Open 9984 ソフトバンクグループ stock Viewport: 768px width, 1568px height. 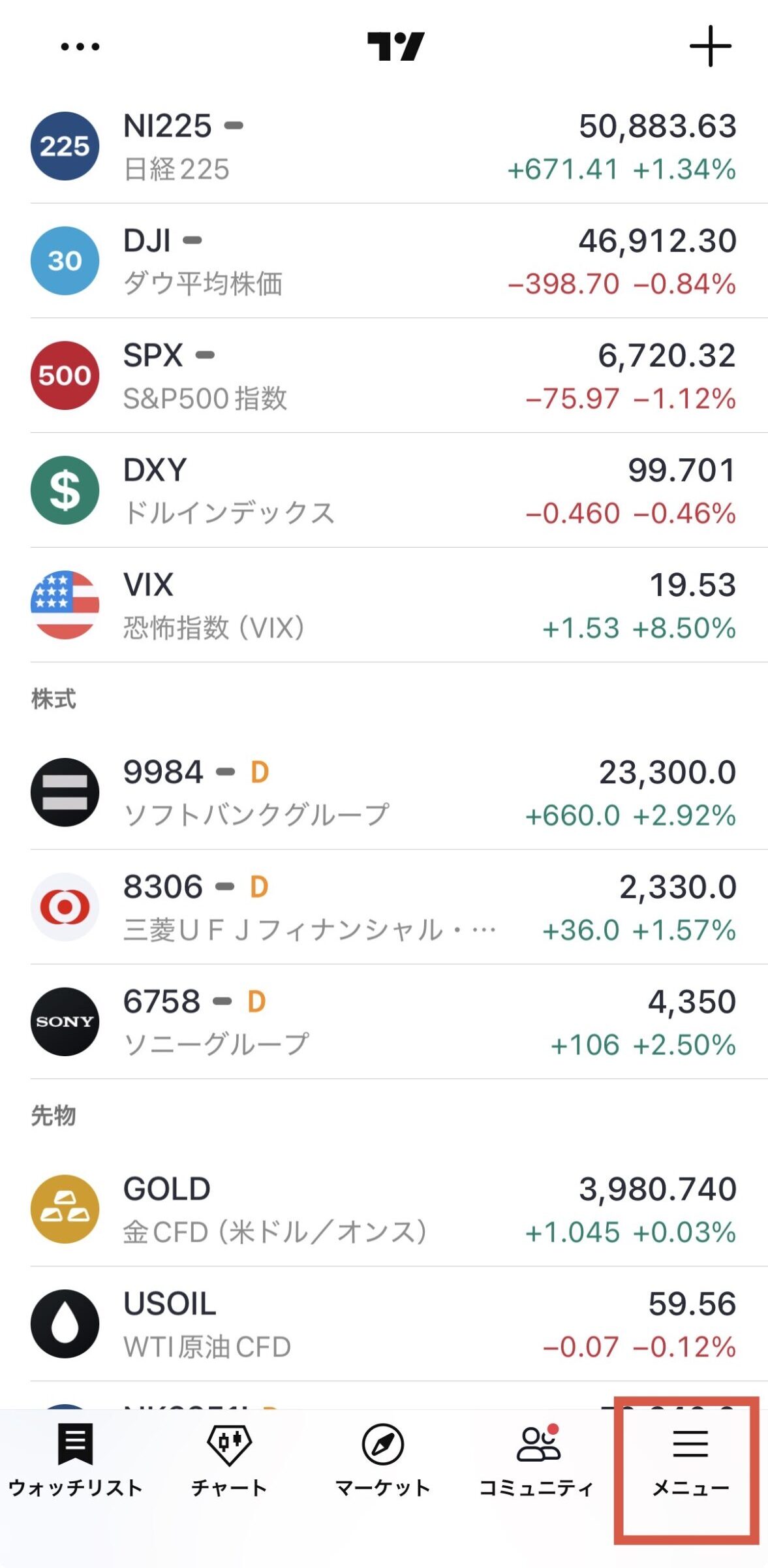384,792
